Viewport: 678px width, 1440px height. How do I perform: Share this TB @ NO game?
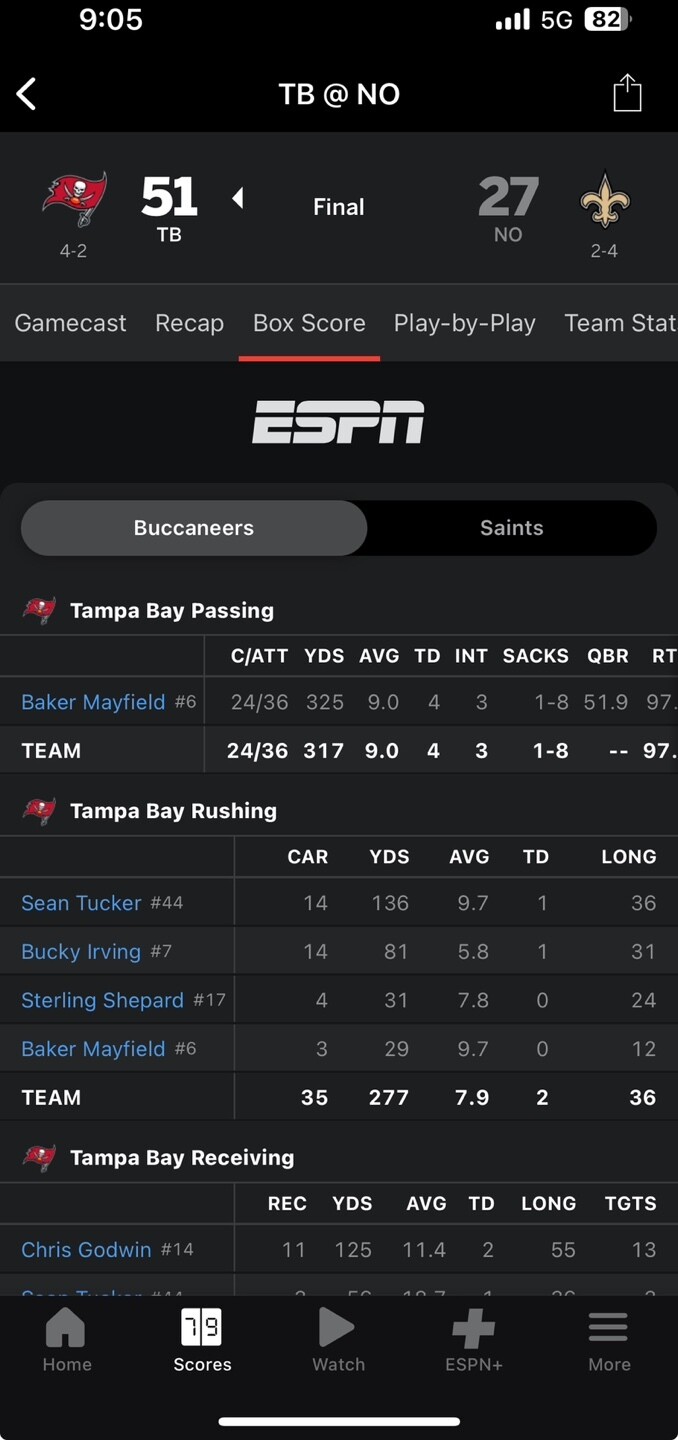click(x=627, y=93)
